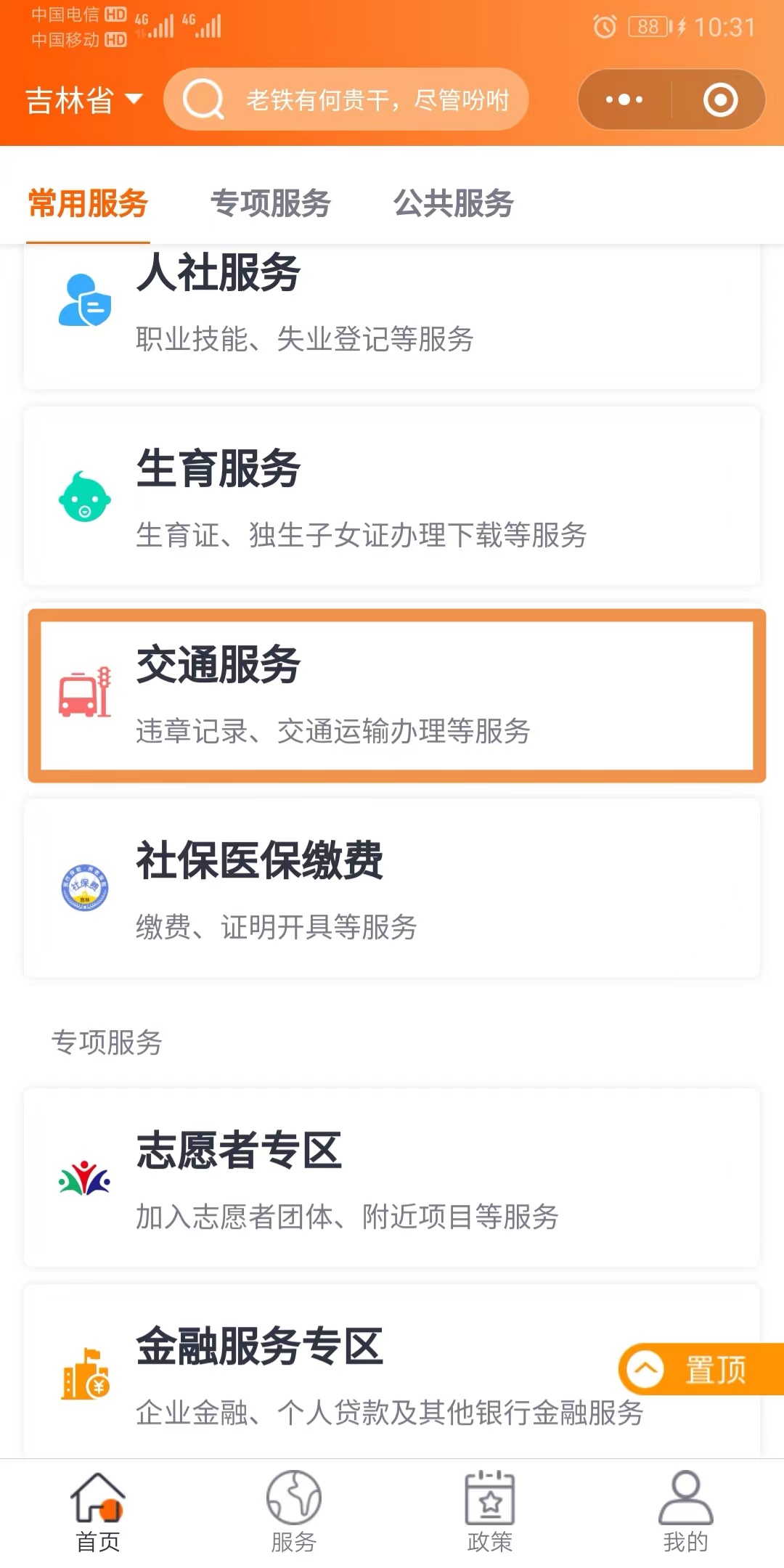This screenshot has width=784, height=1568.
Task: Switch to the 公共服务 tab
Action: click(453, 203)
